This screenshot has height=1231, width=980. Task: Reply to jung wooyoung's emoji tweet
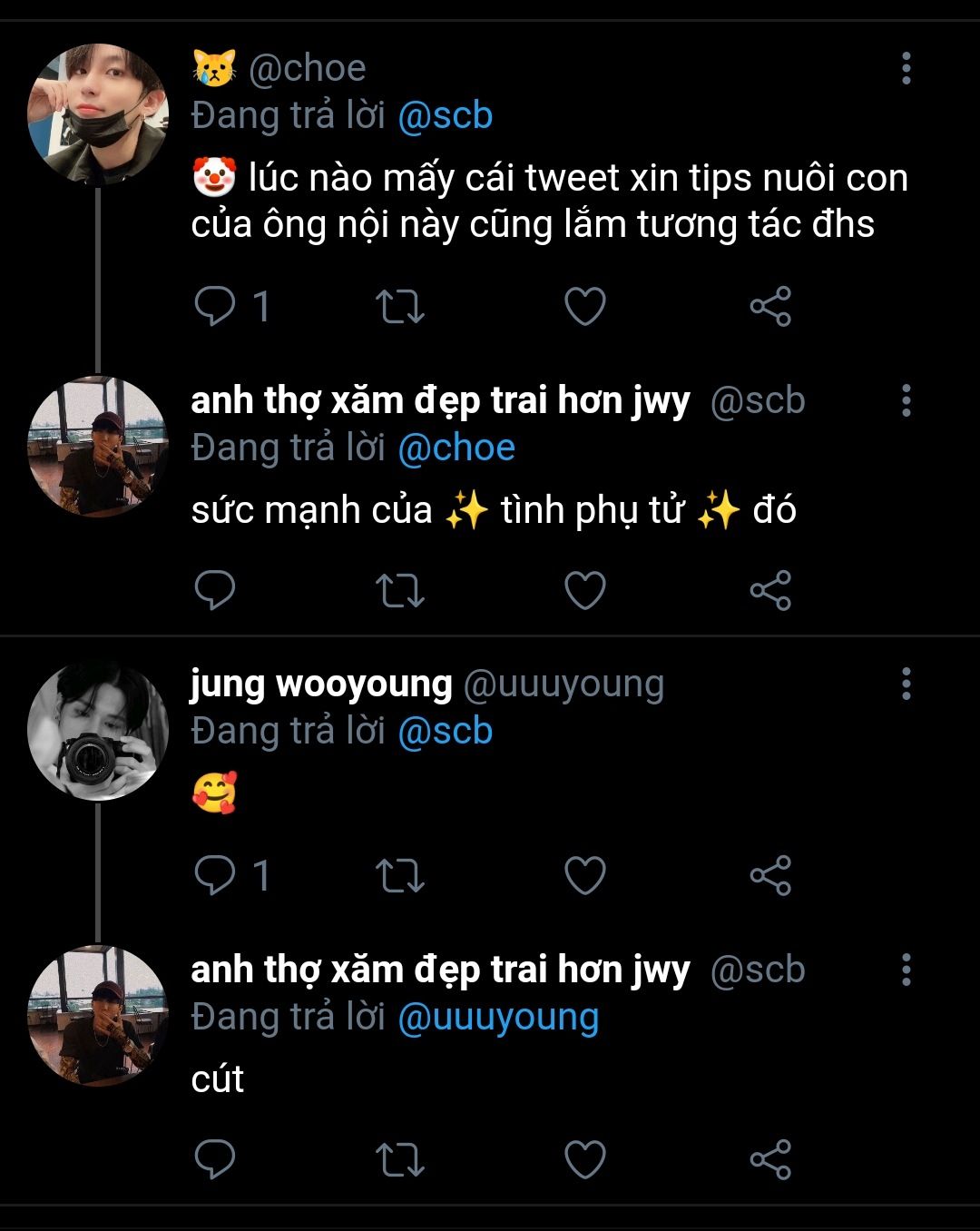coord(216,875)
